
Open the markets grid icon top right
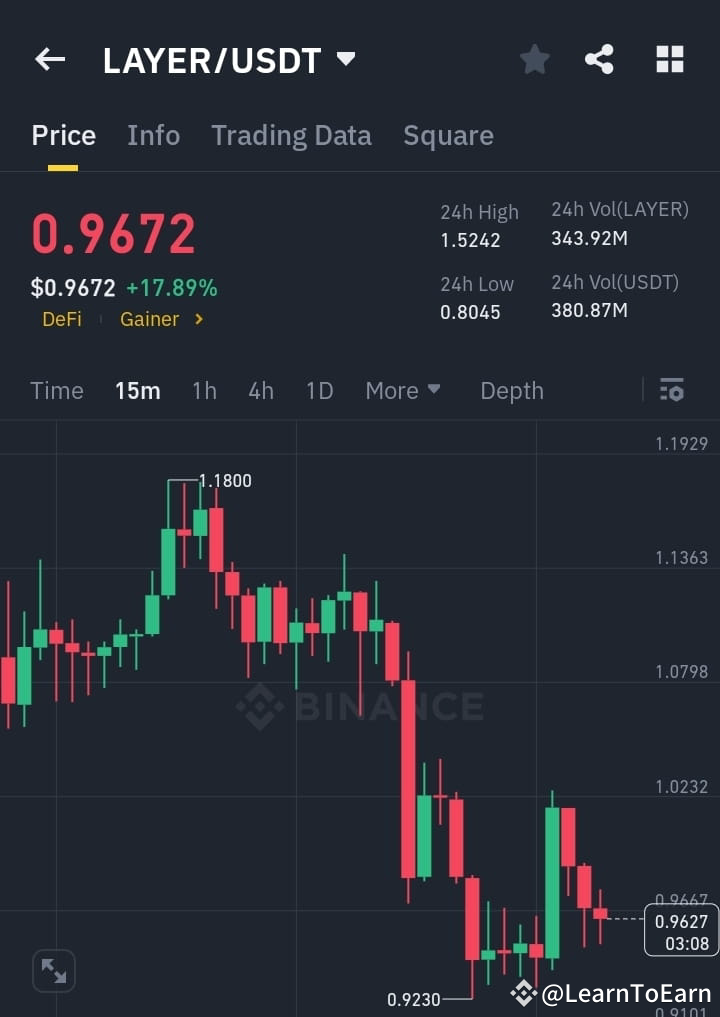click(668, 59)
